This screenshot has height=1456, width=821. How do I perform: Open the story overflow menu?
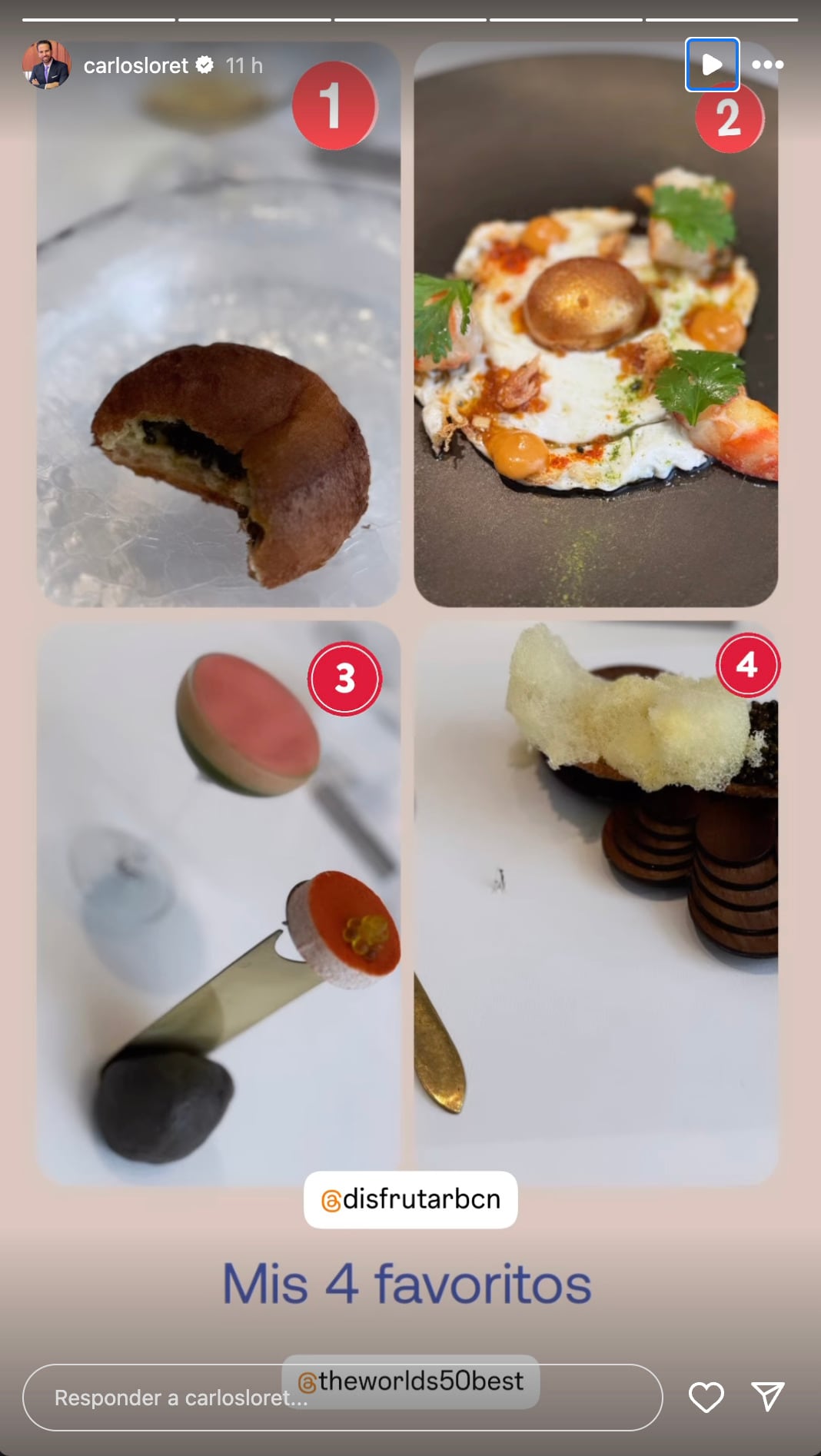point(767,65)
